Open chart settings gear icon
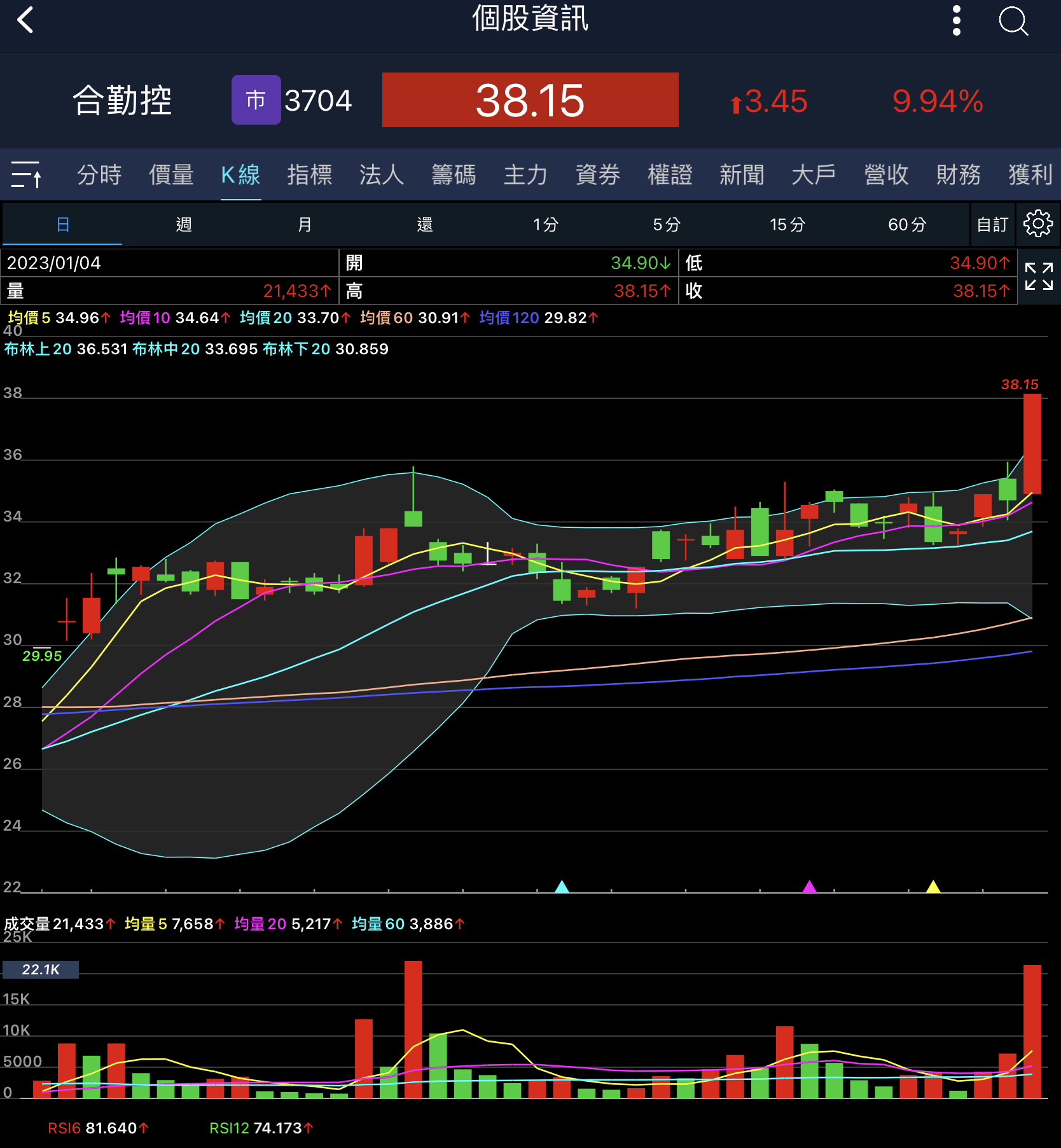 [1038, 224]
